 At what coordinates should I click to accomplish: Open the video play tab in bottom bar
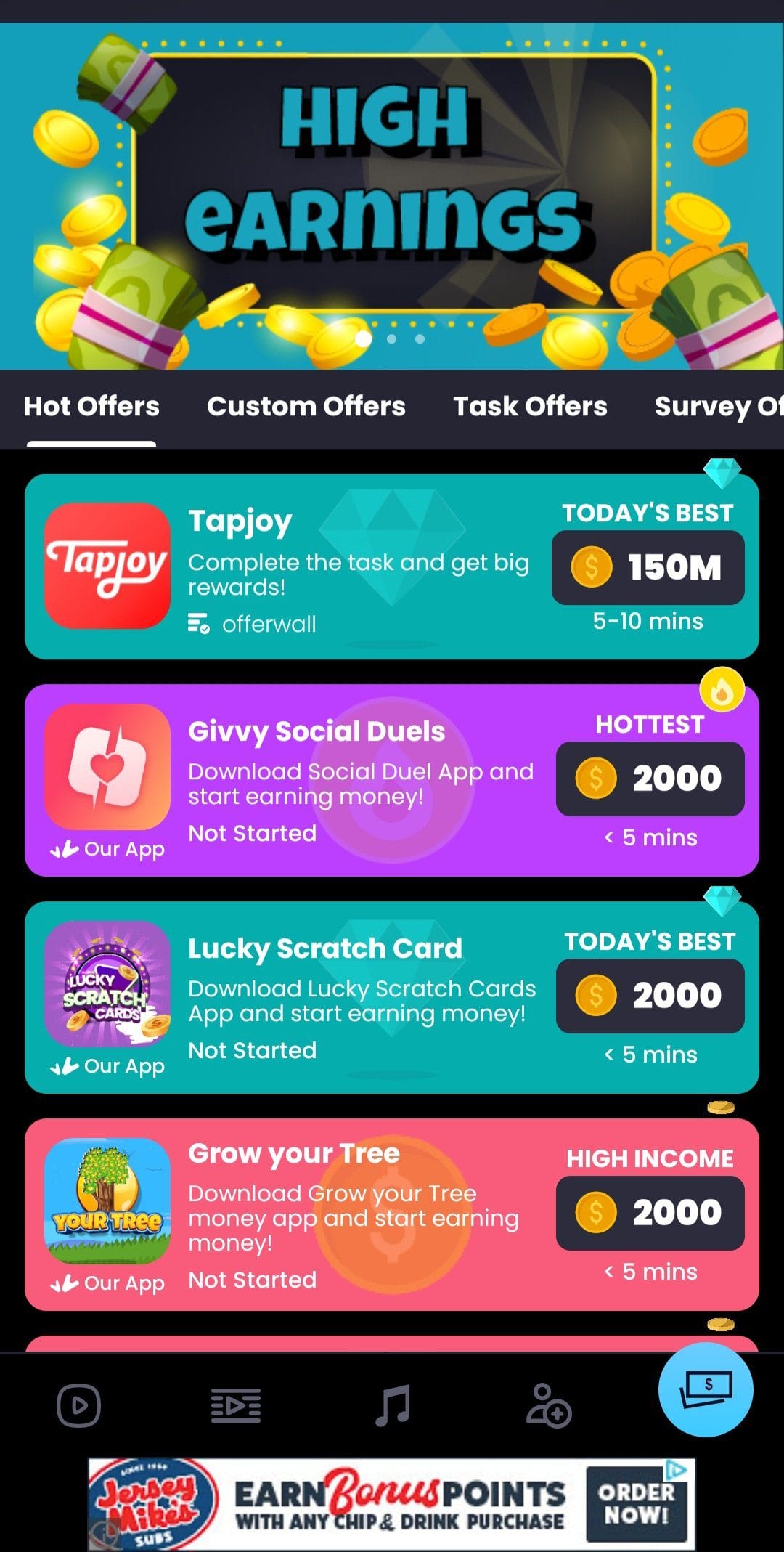(x=78, y=1406)
